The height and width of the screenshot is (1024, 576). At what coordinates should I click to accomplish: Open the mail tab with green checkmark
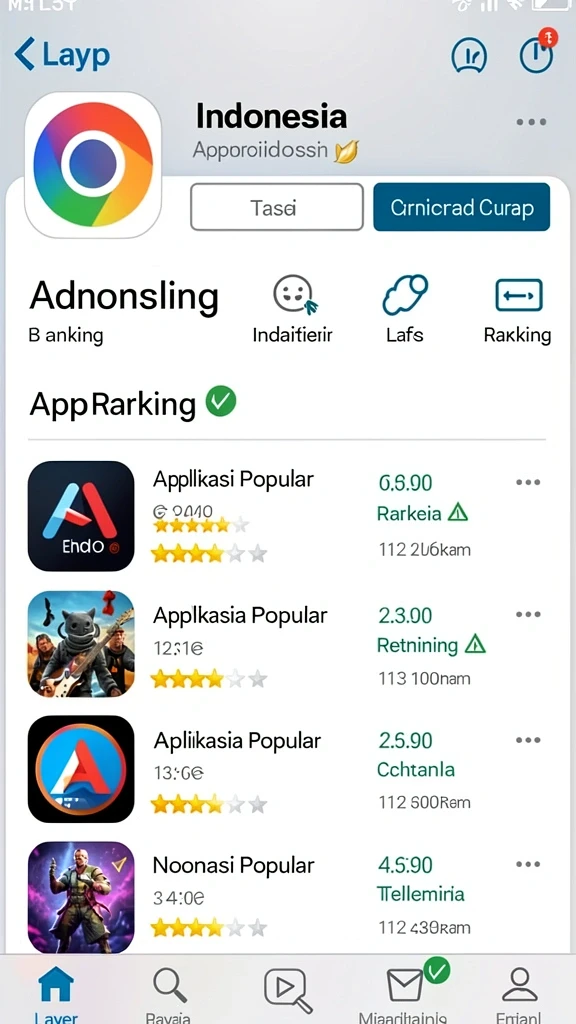pyautogui.click(x=410, y=991)
